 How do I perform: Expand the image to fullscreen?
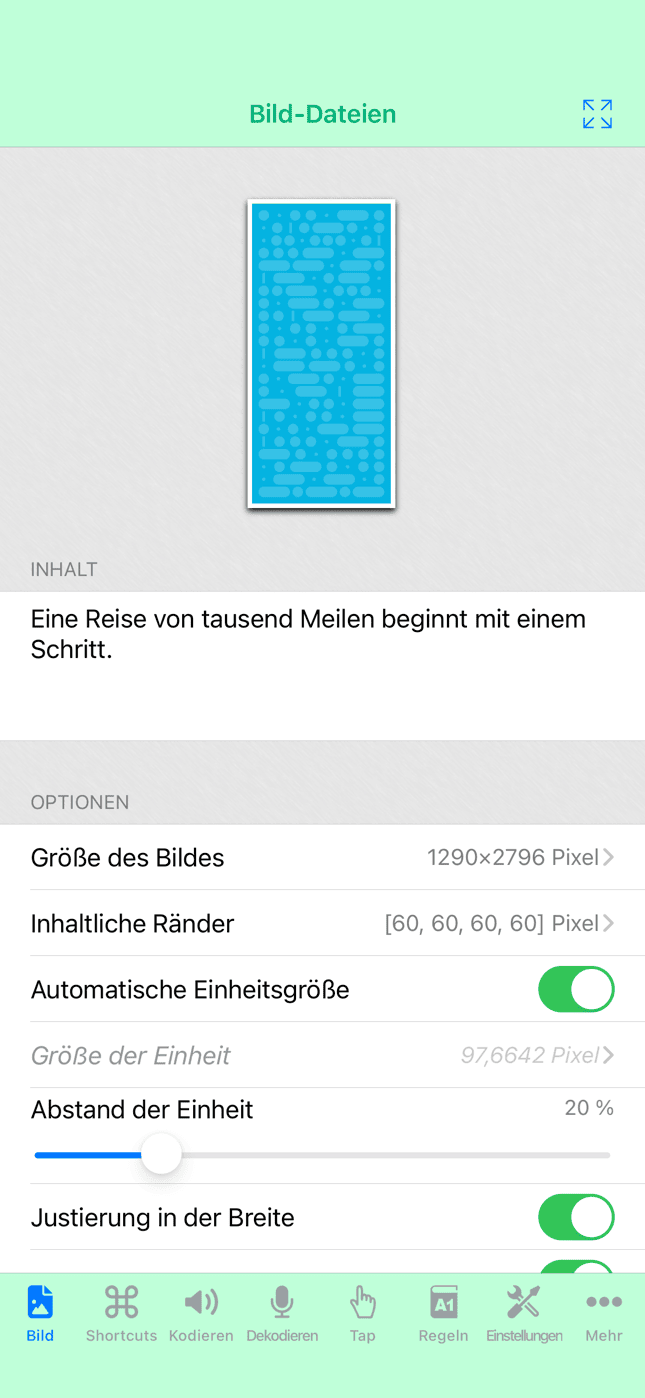[x=597, y=114]
